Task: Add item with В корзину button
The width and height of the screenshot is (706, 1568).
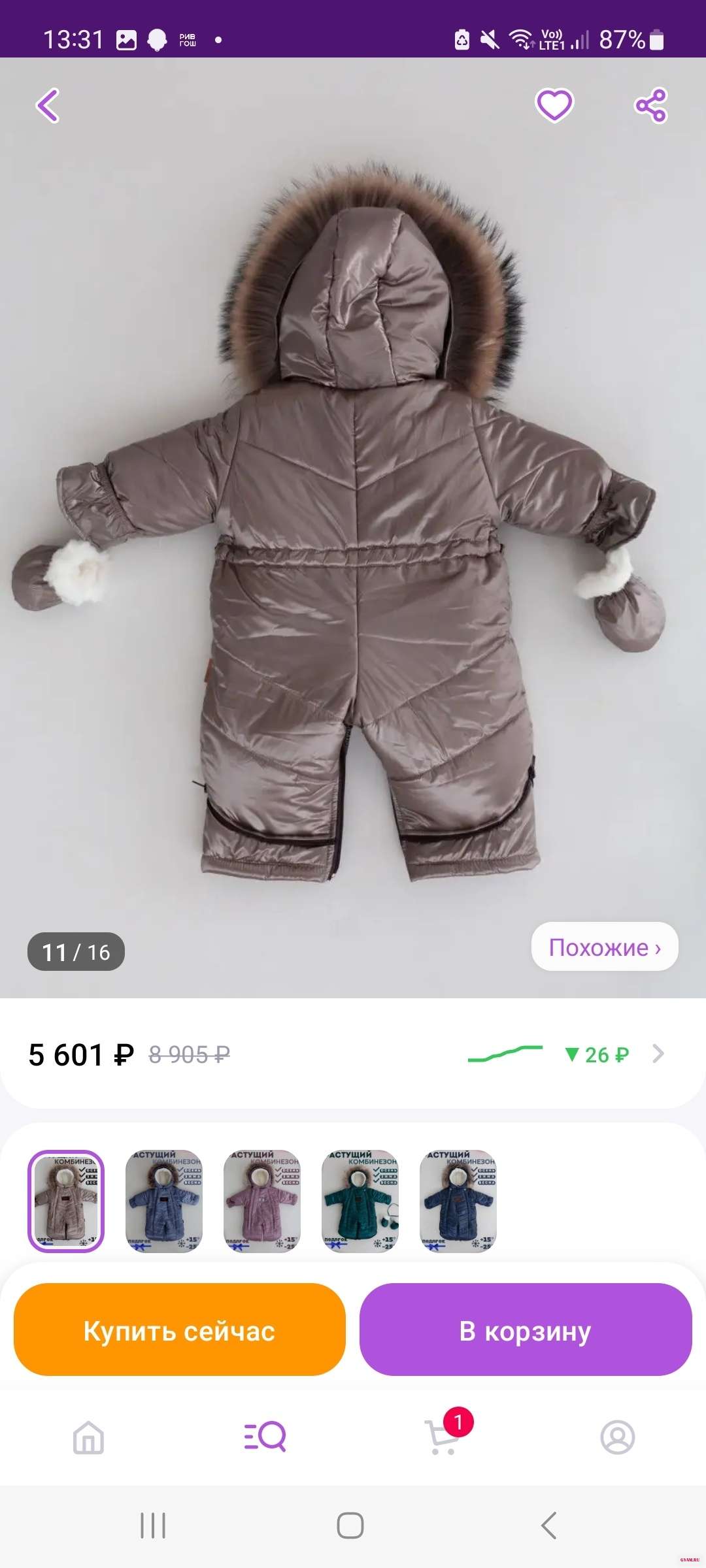Action: [526, 1331]
